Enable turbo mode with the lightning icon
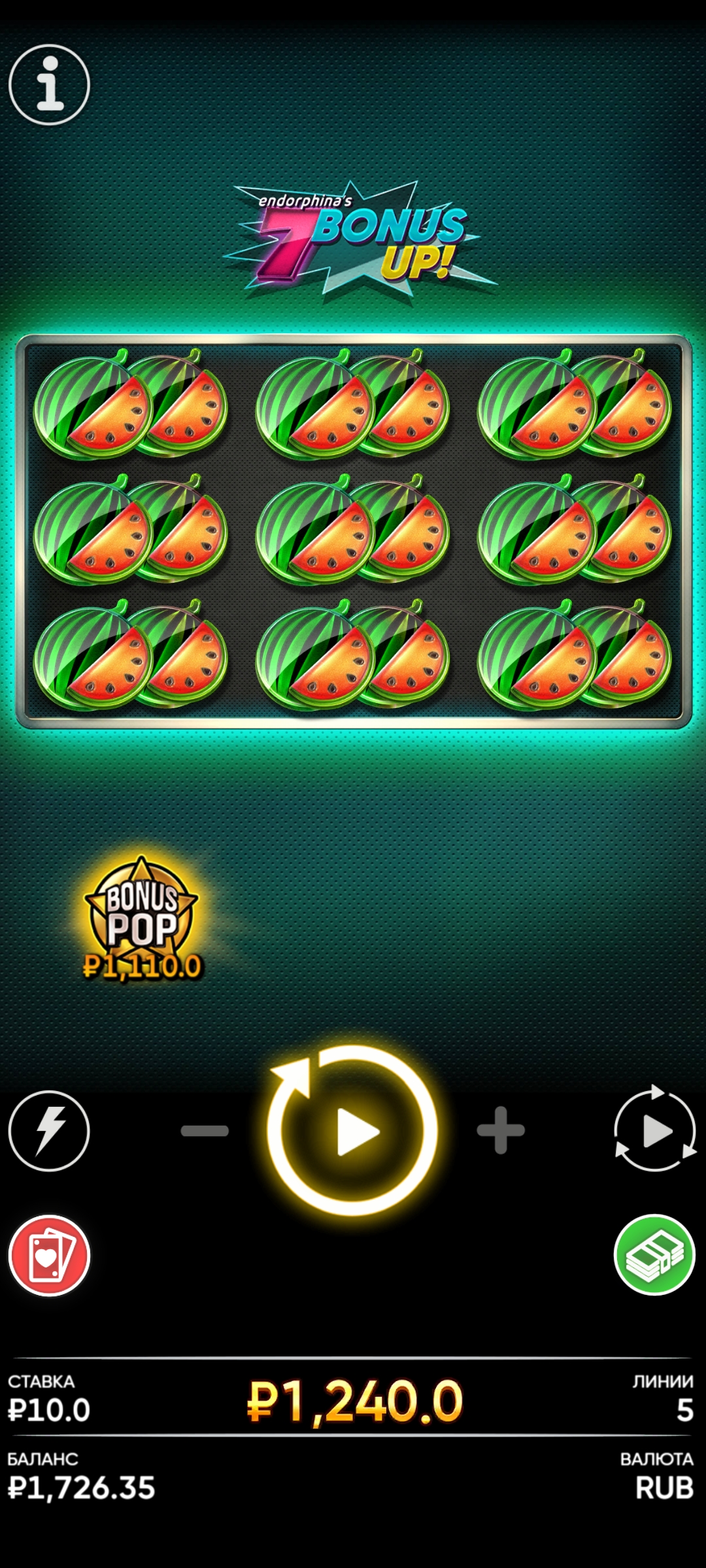Viewport: 706px width, 1568px height. tap(49, 1131)
